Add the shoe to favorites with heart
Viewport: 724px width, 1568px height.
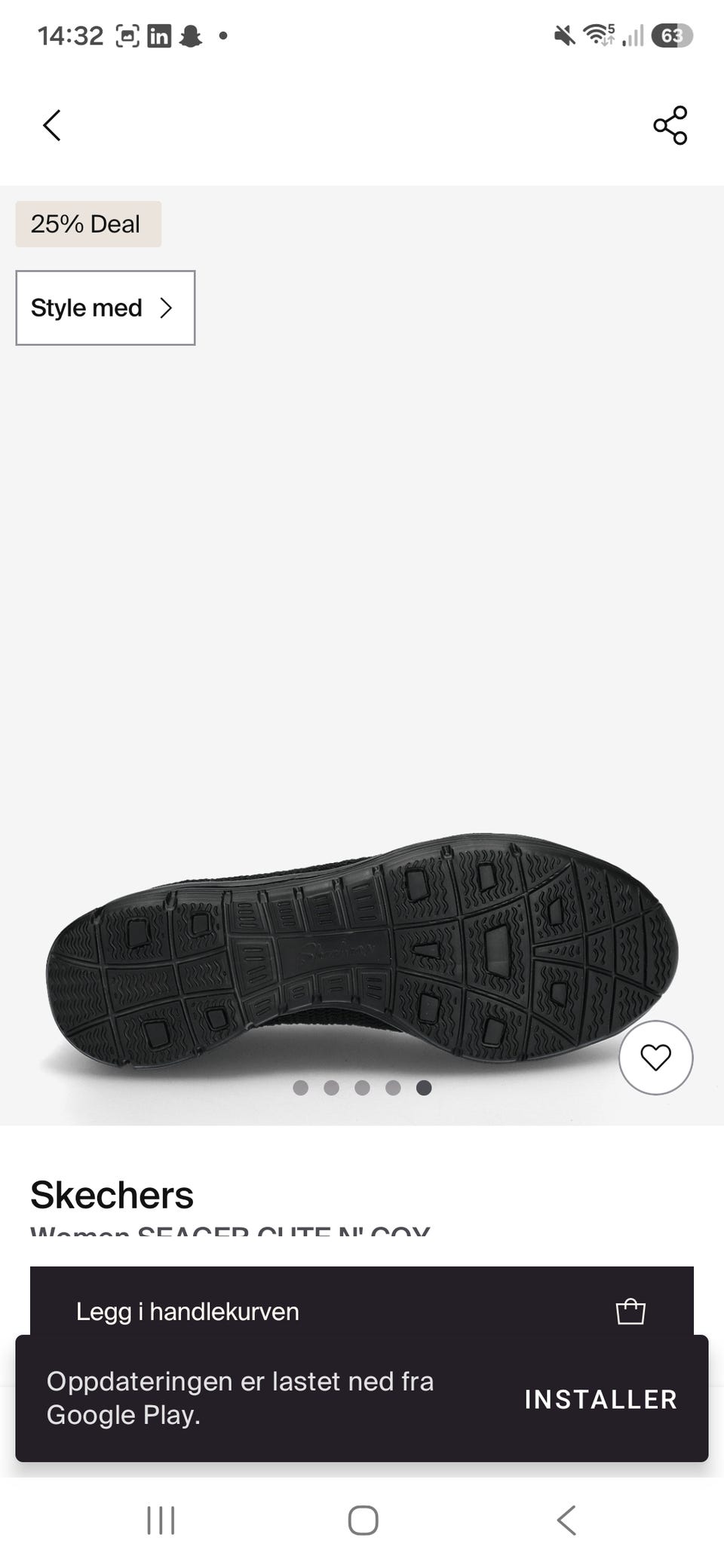click(x=655, y=1057)
